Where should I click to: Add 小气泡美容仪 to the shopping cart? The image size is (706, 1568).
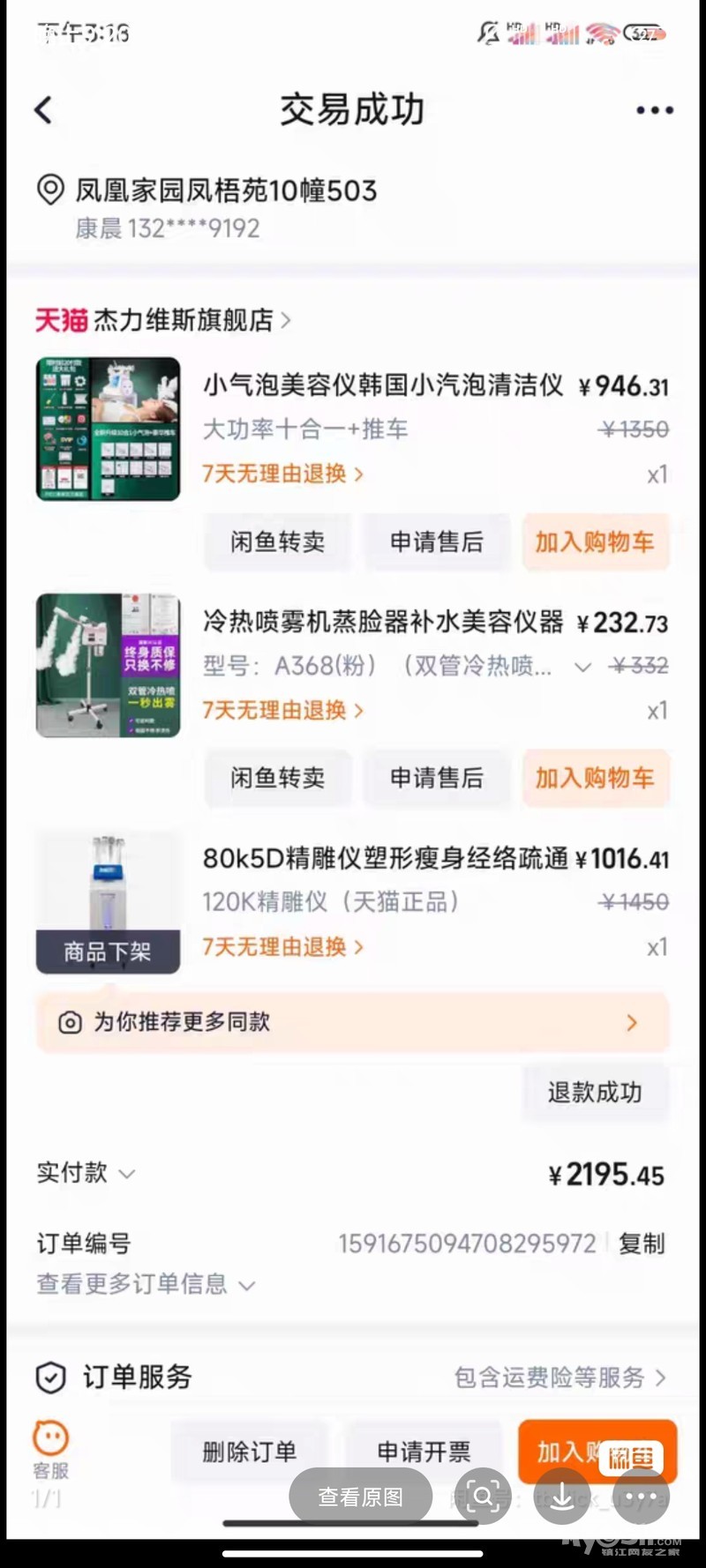[595, 541]
